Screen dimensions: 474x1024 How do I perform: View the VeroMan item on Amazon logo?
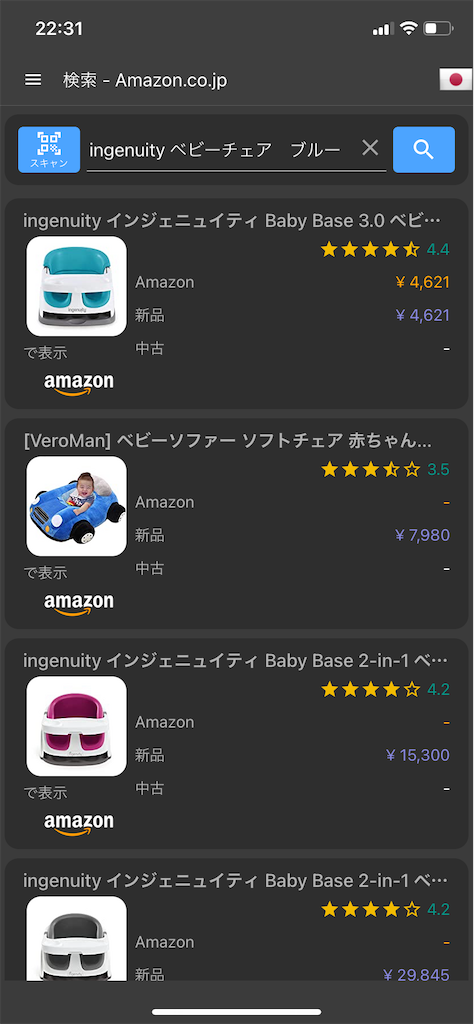pos(79,604)
